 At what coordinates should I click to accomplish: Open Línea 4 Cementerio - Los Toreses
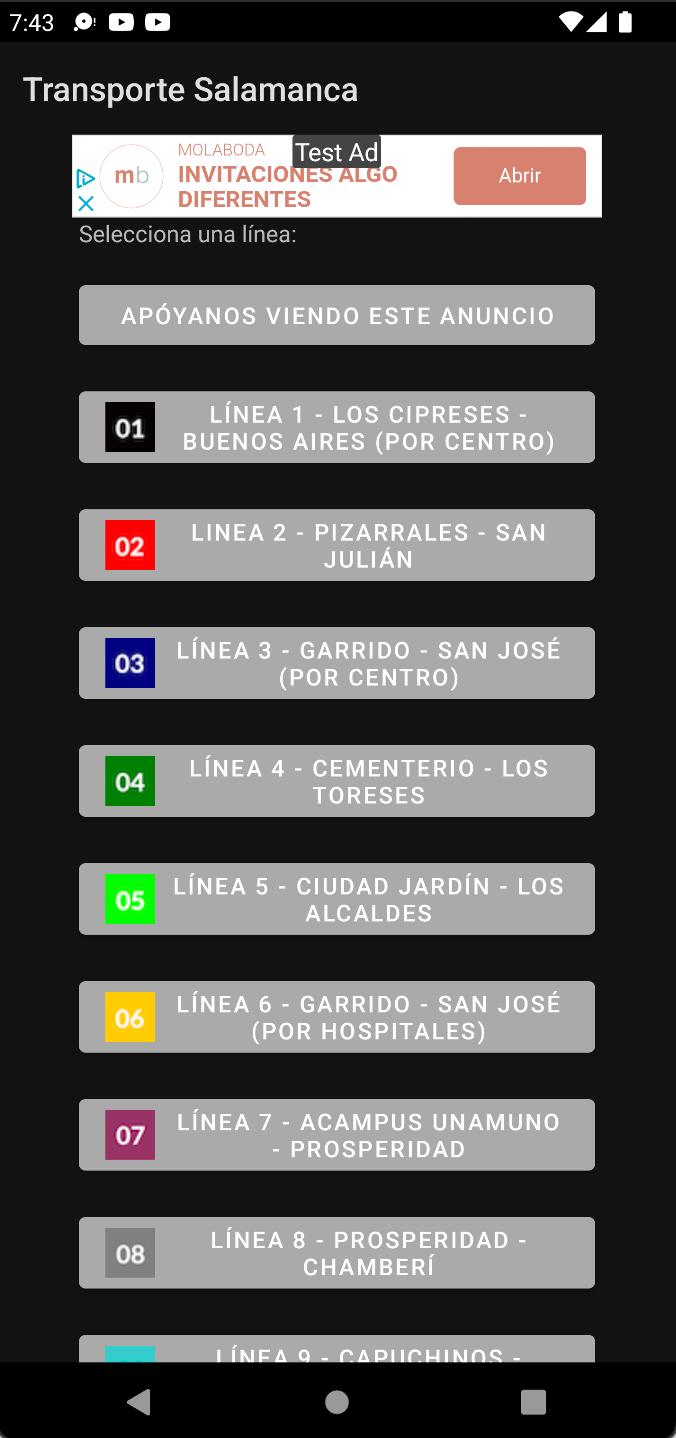[337, 781]
